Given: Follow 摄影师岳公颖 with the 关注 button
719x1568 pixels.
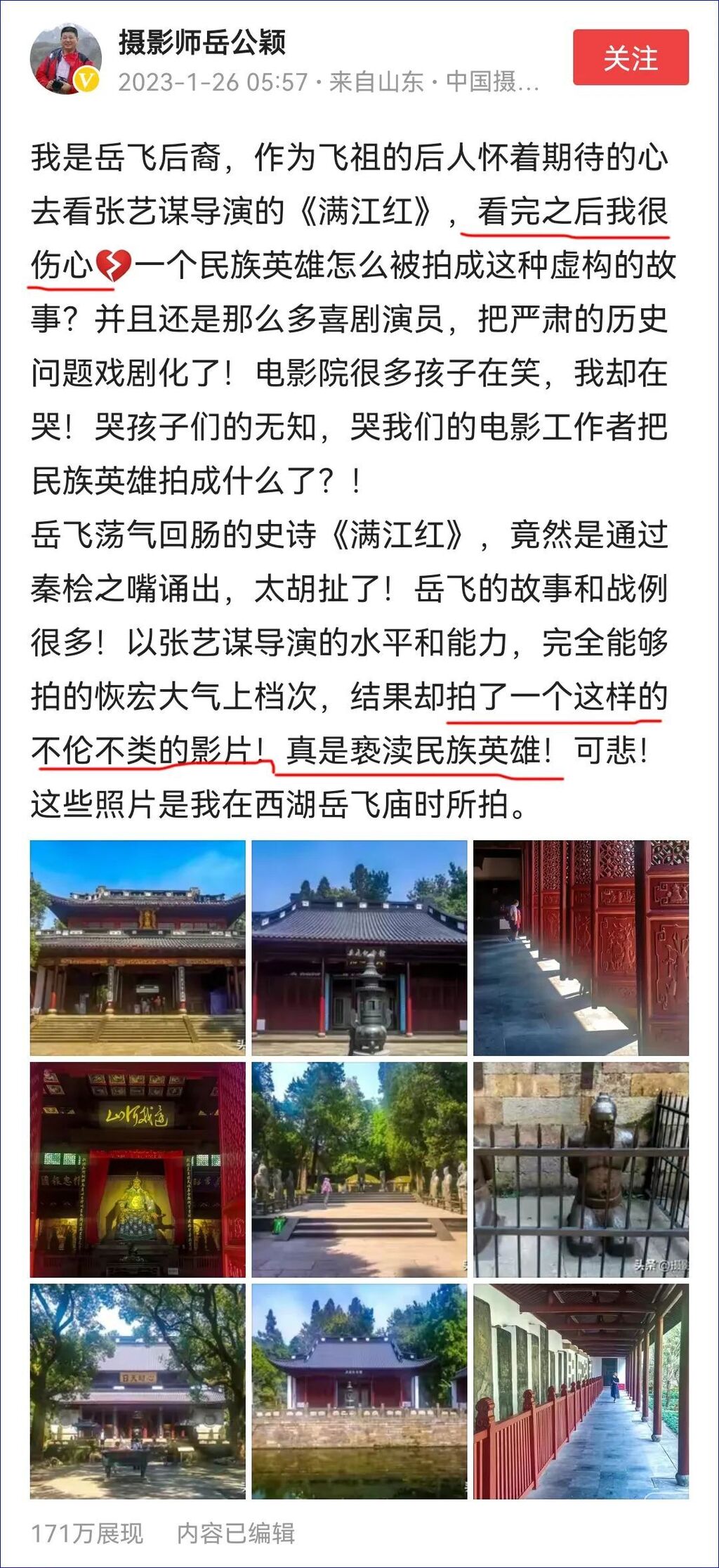Looking at the screenshot, I should (x=630, y=58).
